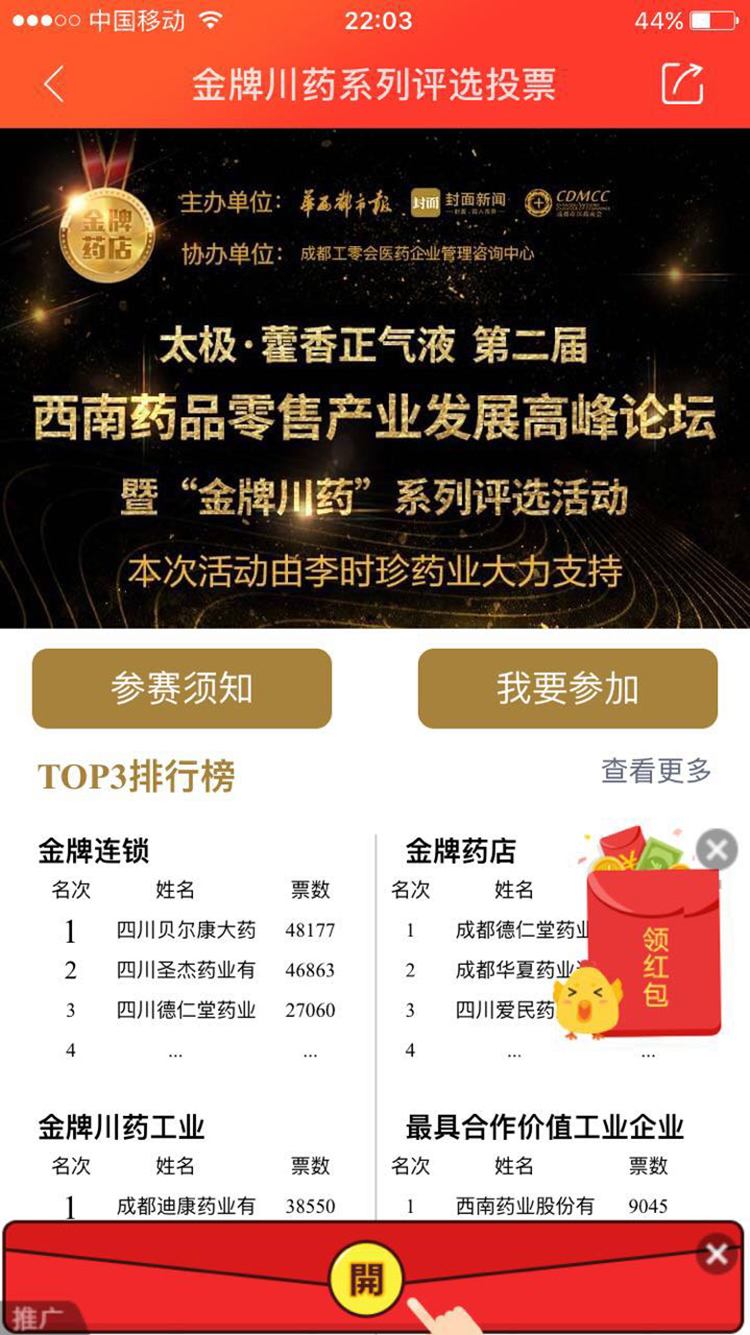This screenshot has height=1335, width=750.
Task: Share this voting page
Action: tap(683, 84)
